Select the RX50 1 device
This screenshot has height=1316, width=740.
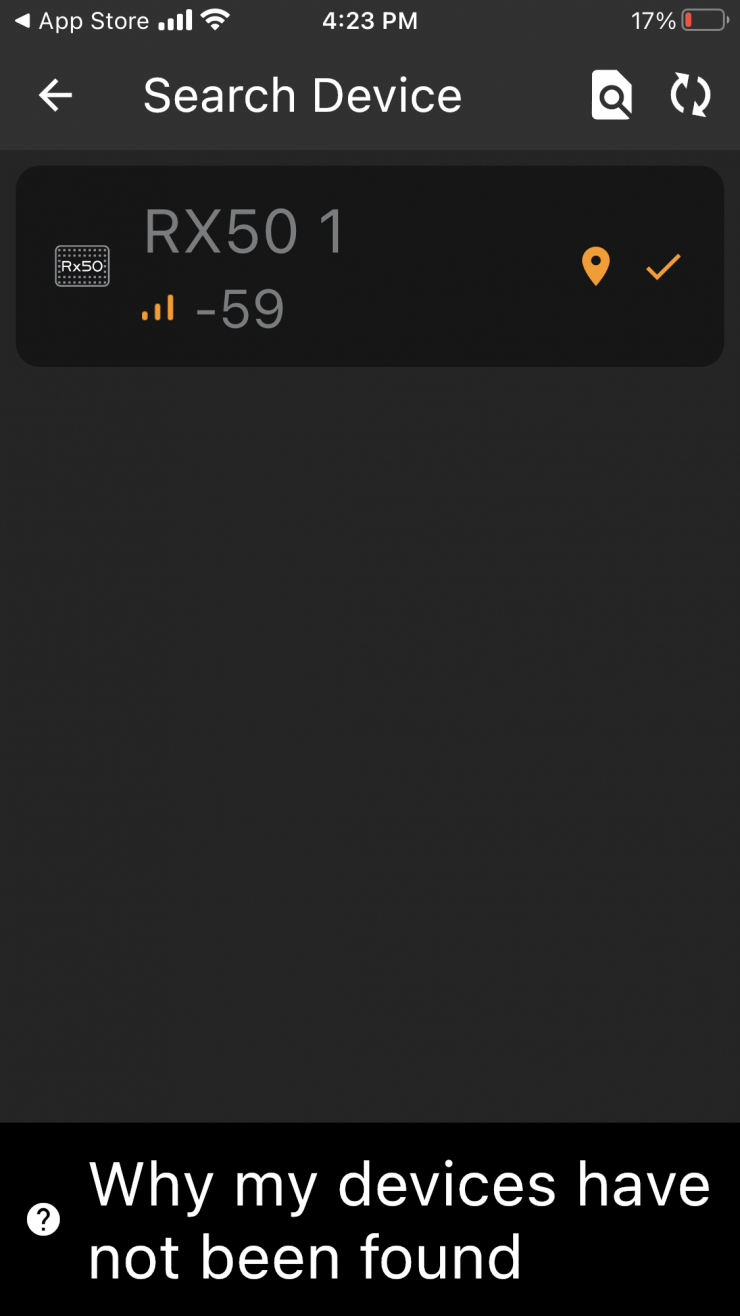[300, 266]
